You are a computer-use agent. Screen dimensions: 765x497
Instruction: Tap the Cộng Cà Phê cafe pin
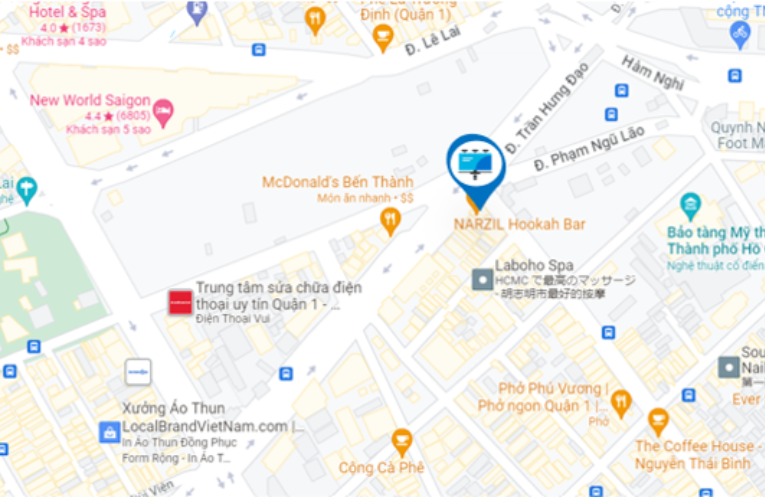pos(401,440)
